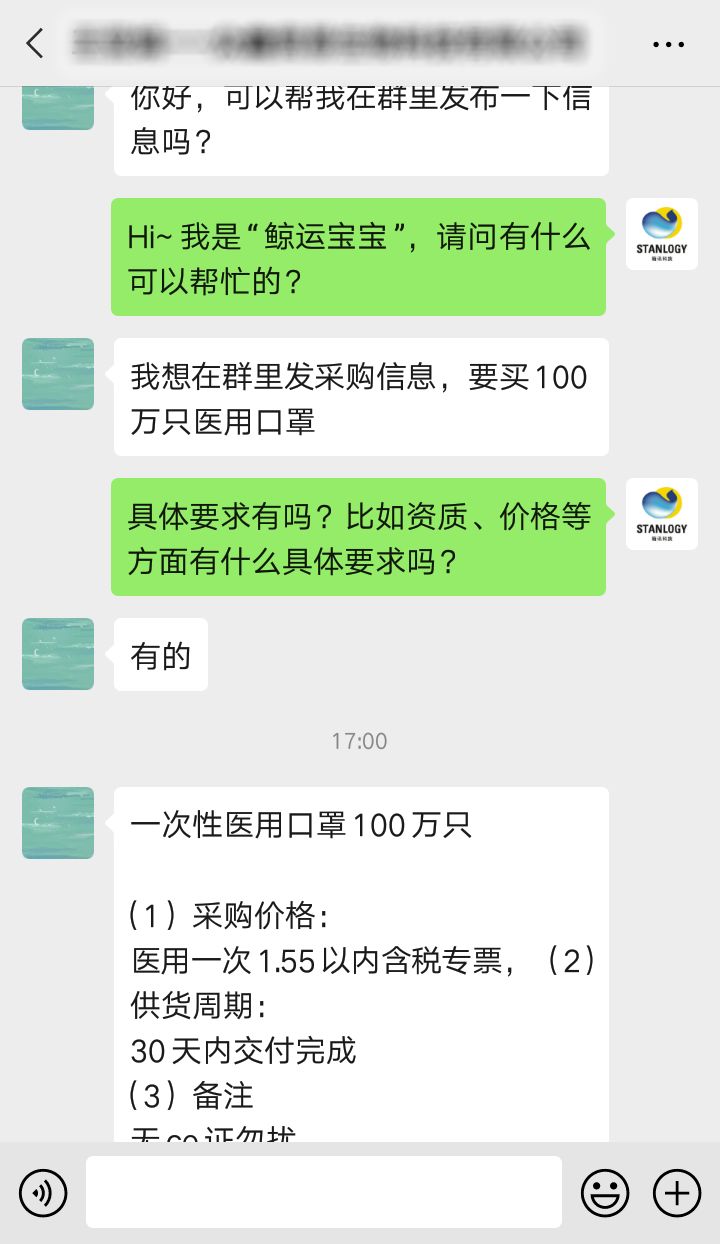Tap the second STANLOGY avatar beside green bubble
The width and height of the screenshot is (720, 1244).
(x=661, y=513)
